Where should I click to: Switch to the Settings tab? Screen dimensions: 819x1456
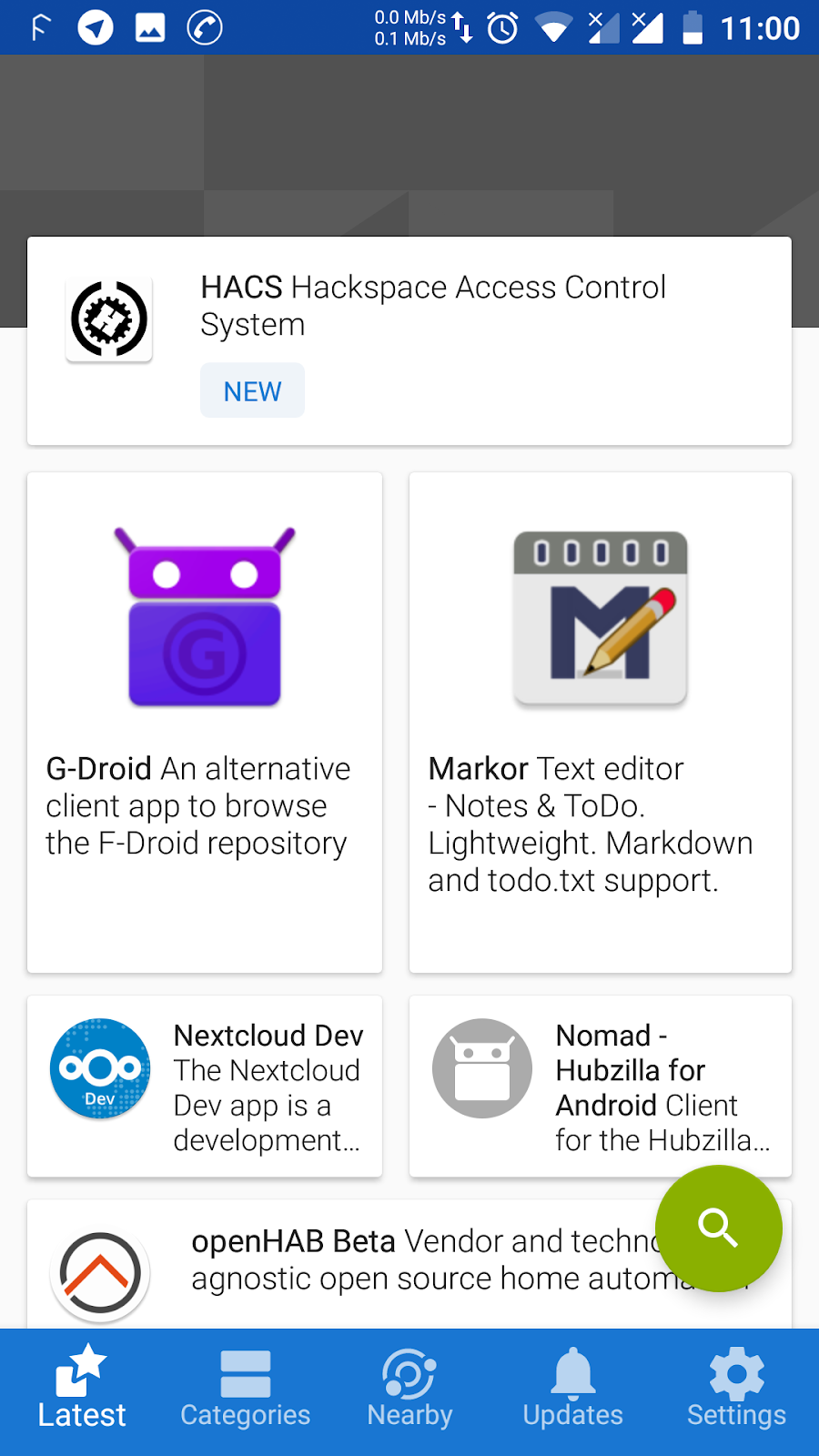click(737, 1390)
